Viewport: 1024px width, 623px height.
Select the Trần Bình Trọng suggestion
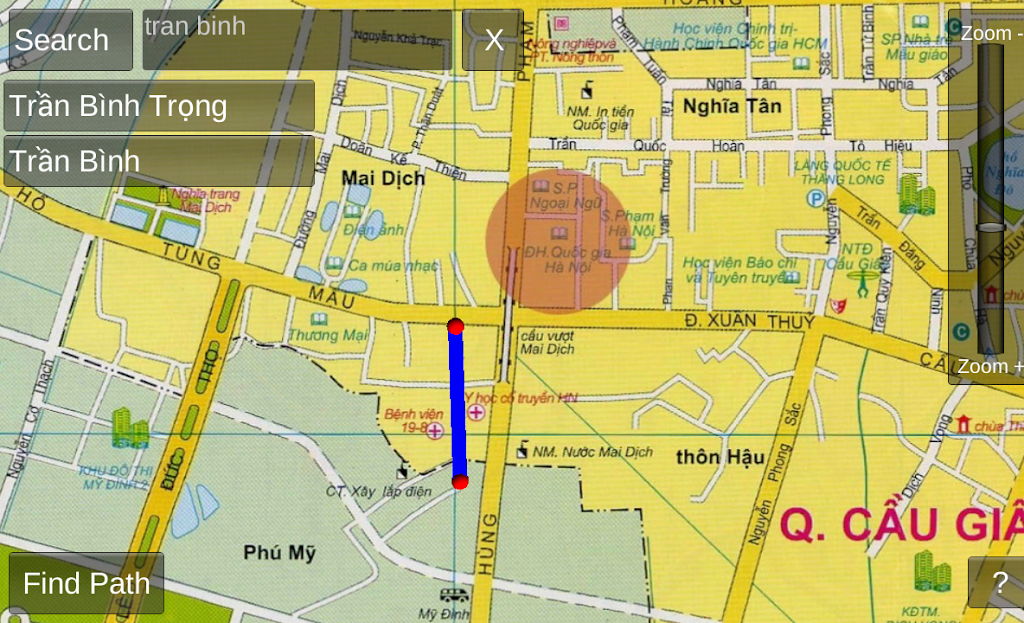159,106
